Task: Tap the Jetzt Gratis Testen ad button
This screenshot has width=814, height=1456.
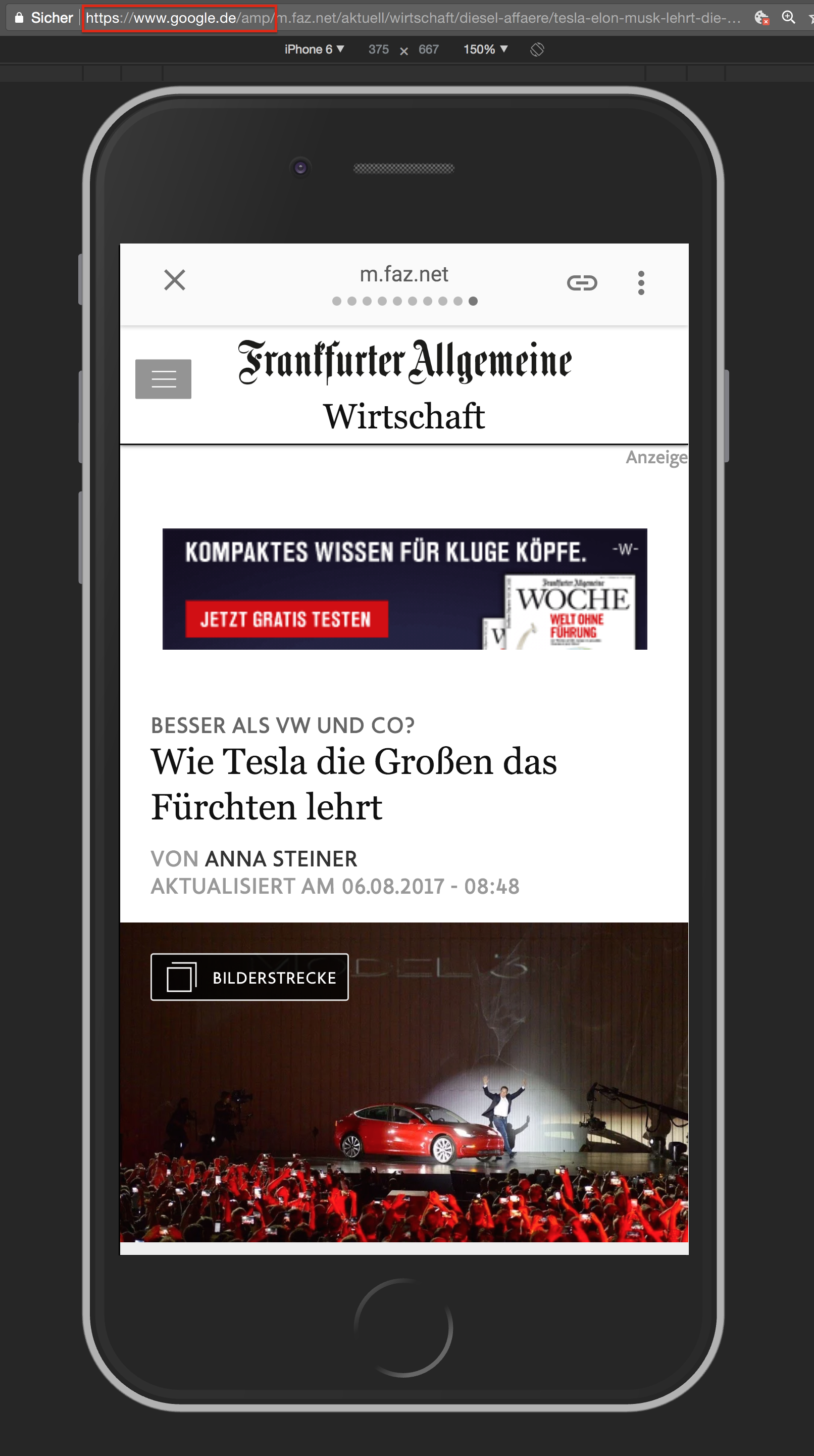Action: pos(286,619)
